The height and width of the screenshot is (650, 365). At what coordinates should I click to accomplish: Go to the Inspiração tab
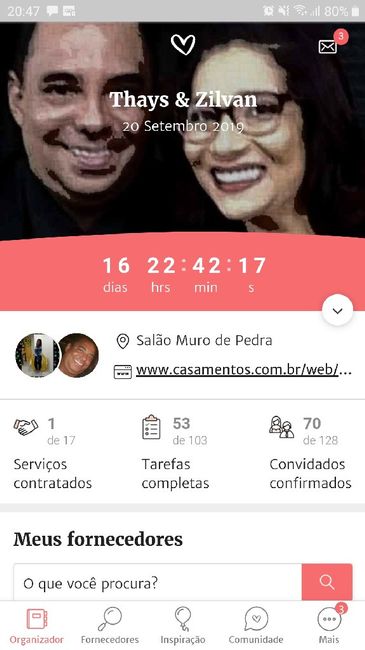click(x=183, y=626)
